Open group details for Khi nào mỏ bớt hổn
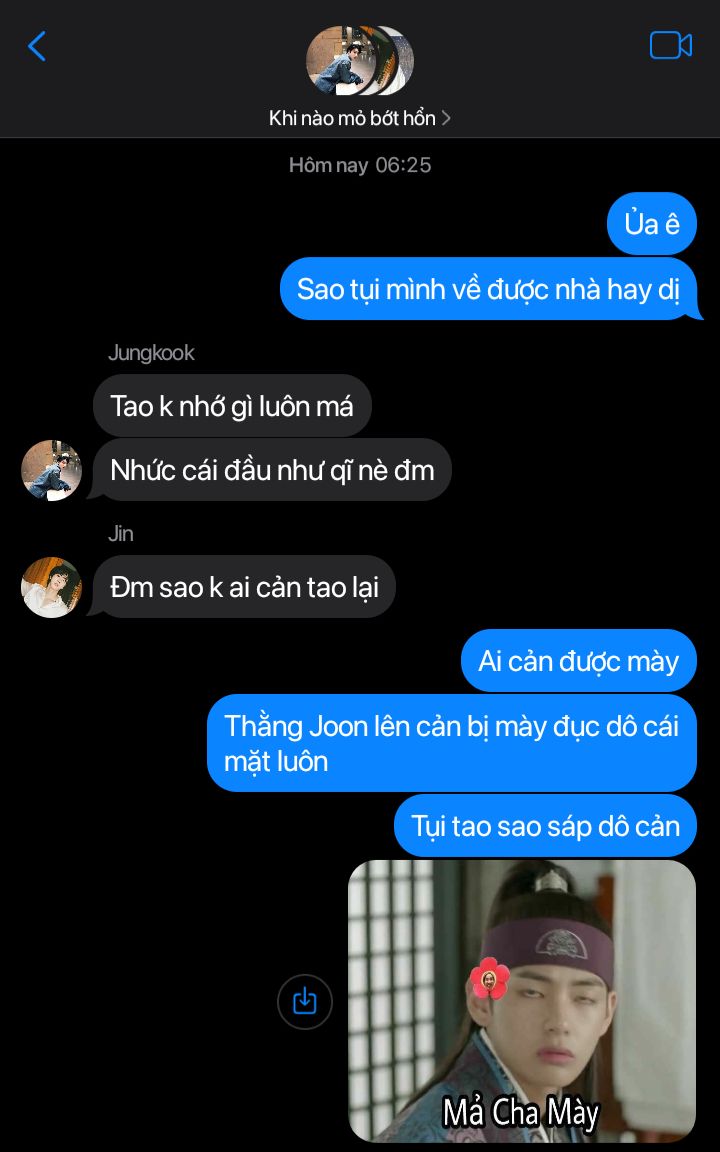Viewport: 720px width, 1152px height. [x=359, y=118]
